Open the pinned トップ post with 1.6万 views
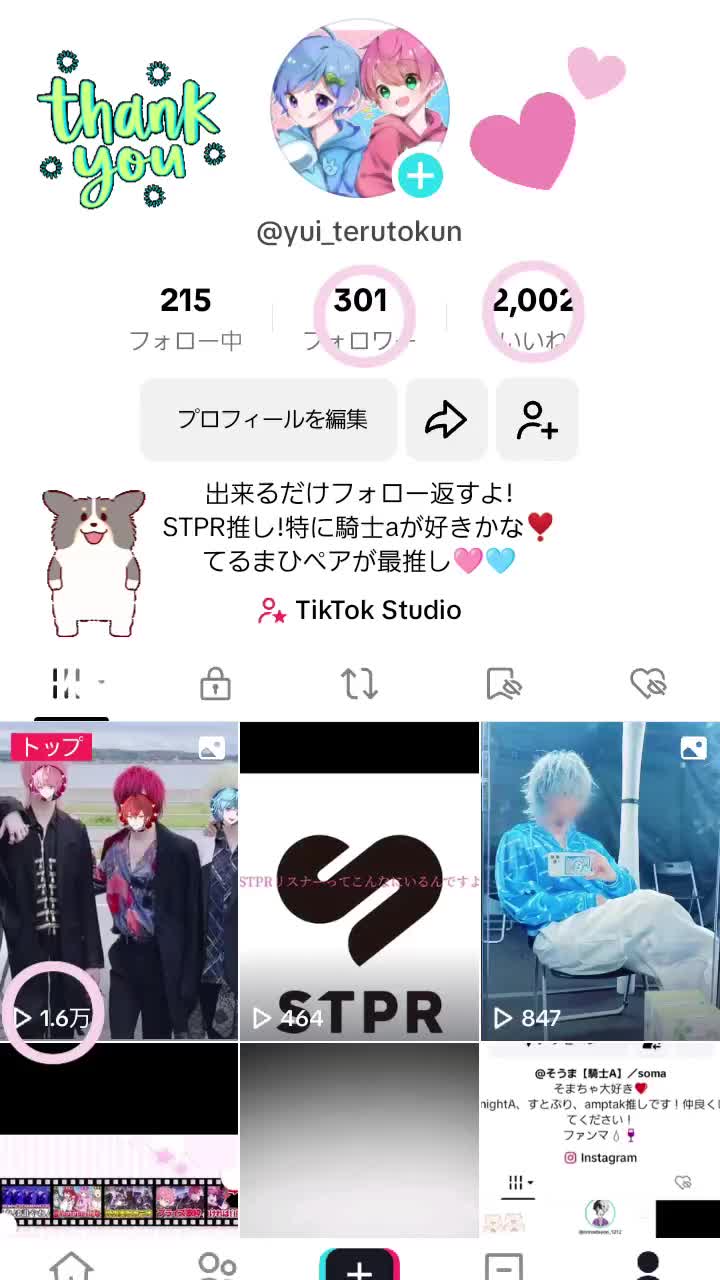This screenshot has width=720, height=1280. (x=119, y=880)
